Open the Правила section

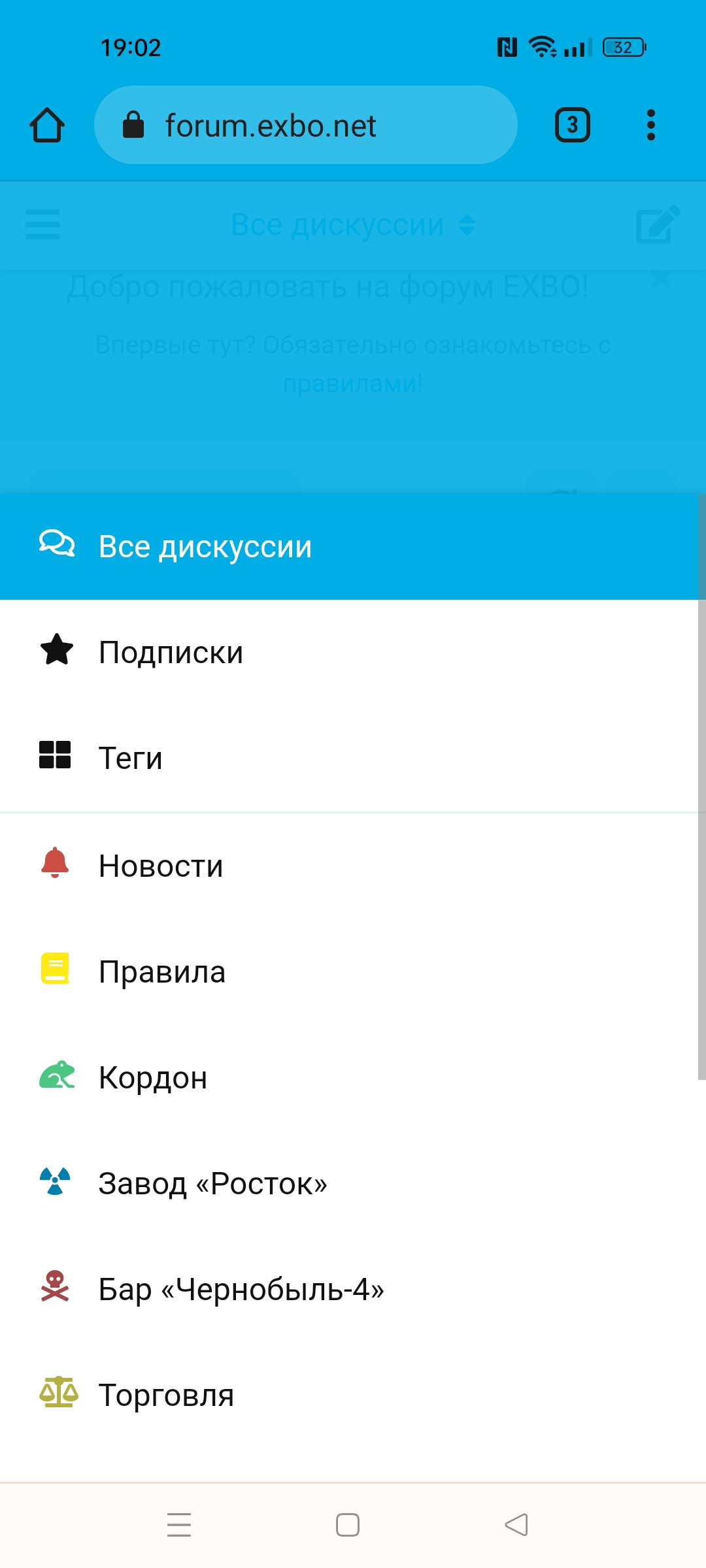click(x=162, y=972)
